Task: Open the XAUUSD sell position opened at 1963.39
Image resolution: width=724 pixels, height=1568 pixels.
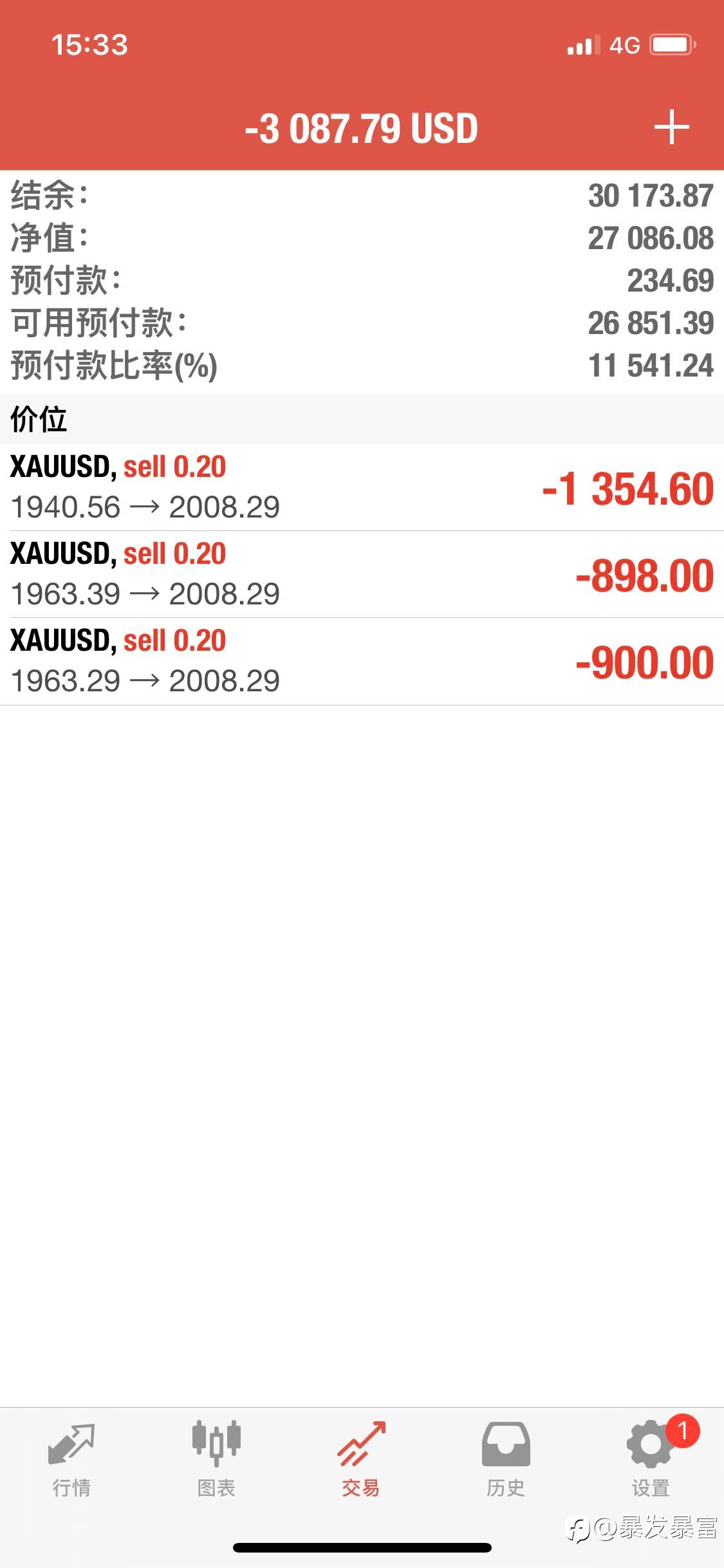Action: tap(362, 574)
